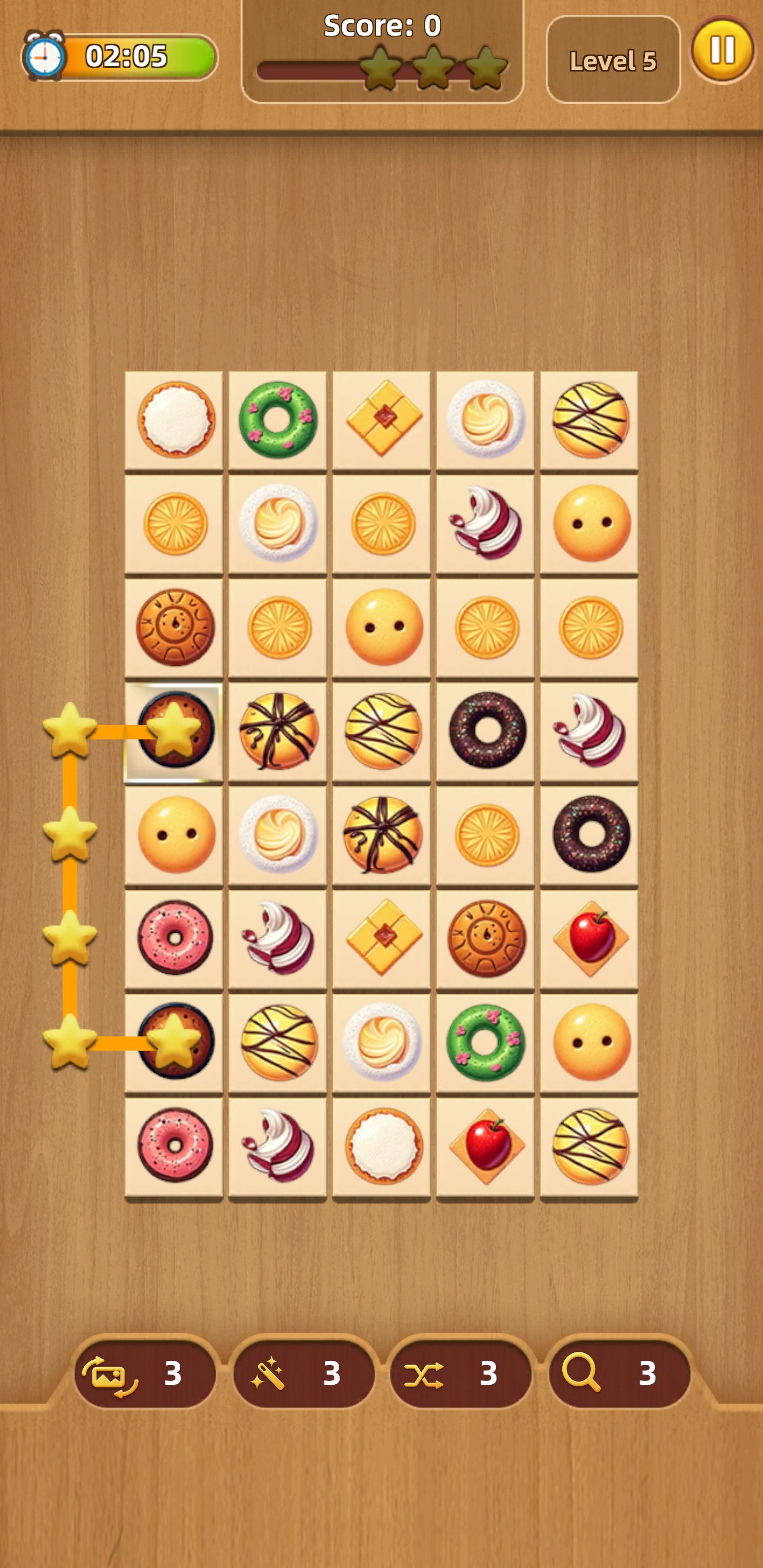Use the magnifier hint power-up

click(x=619, y=1373)
